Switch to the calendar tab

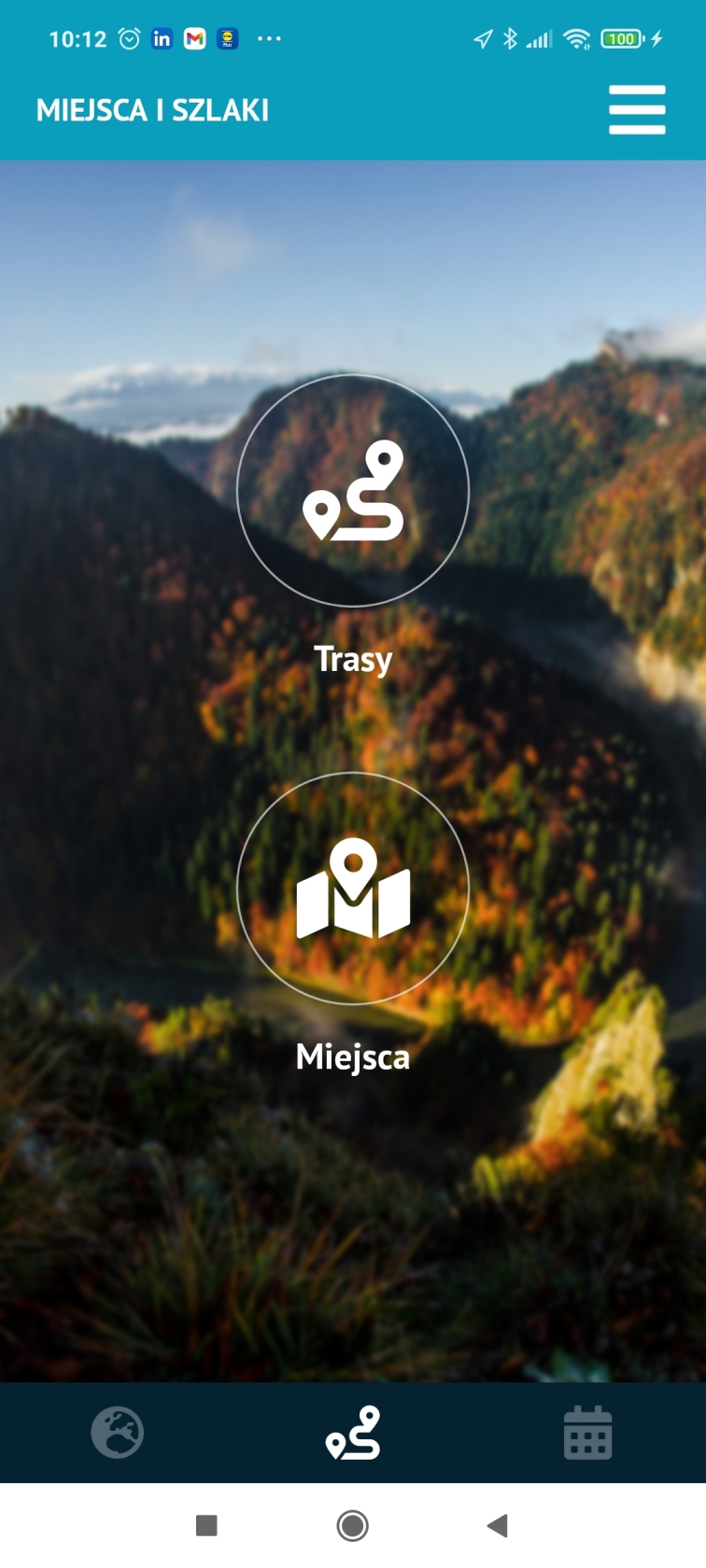click(587, 1433)
